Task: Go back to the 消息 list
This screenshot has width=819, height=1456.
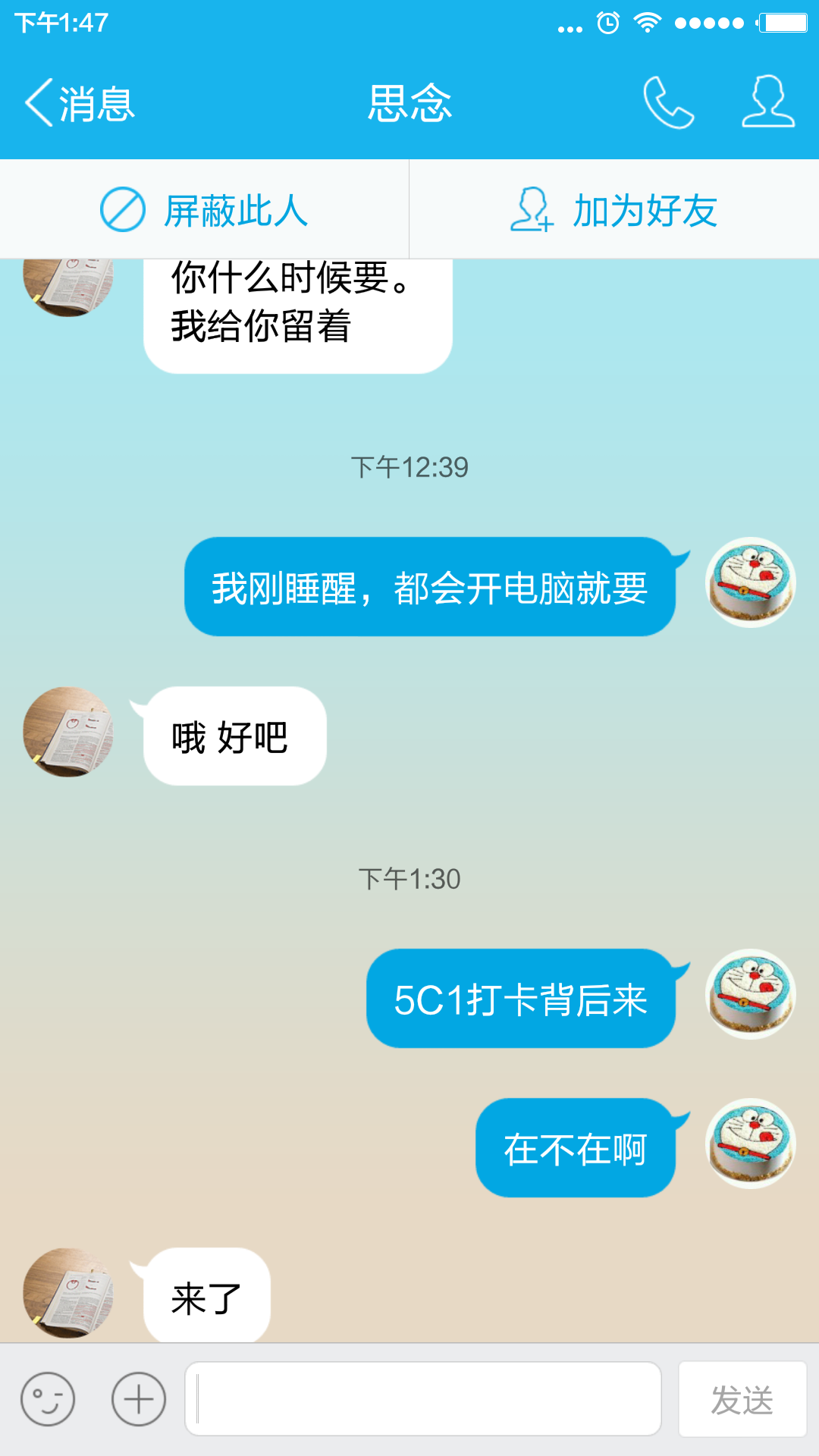Action: pyautogui.click(x=80, y=103)
